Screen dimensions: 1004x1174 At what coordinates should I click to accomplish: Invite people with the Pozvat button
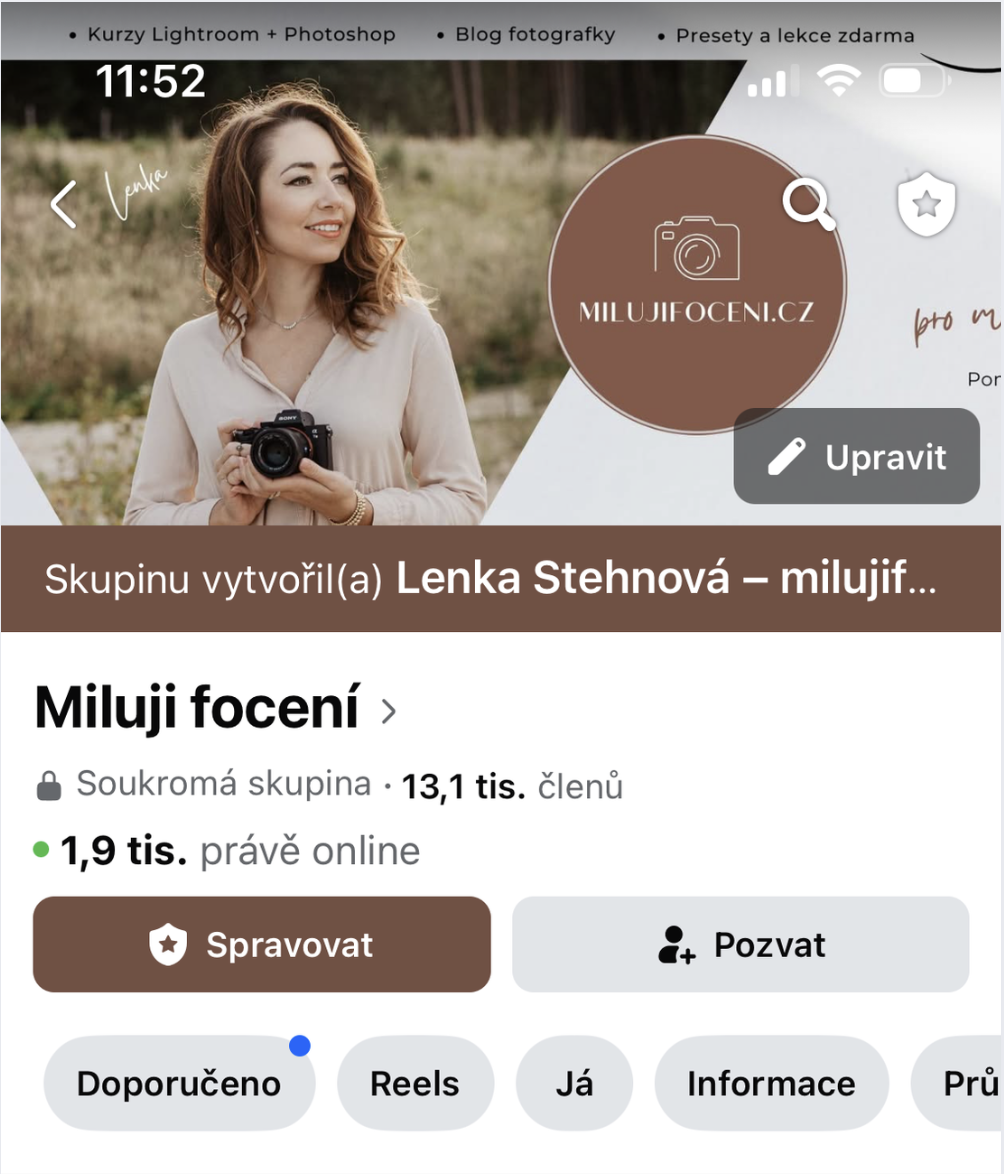(741, 944)
